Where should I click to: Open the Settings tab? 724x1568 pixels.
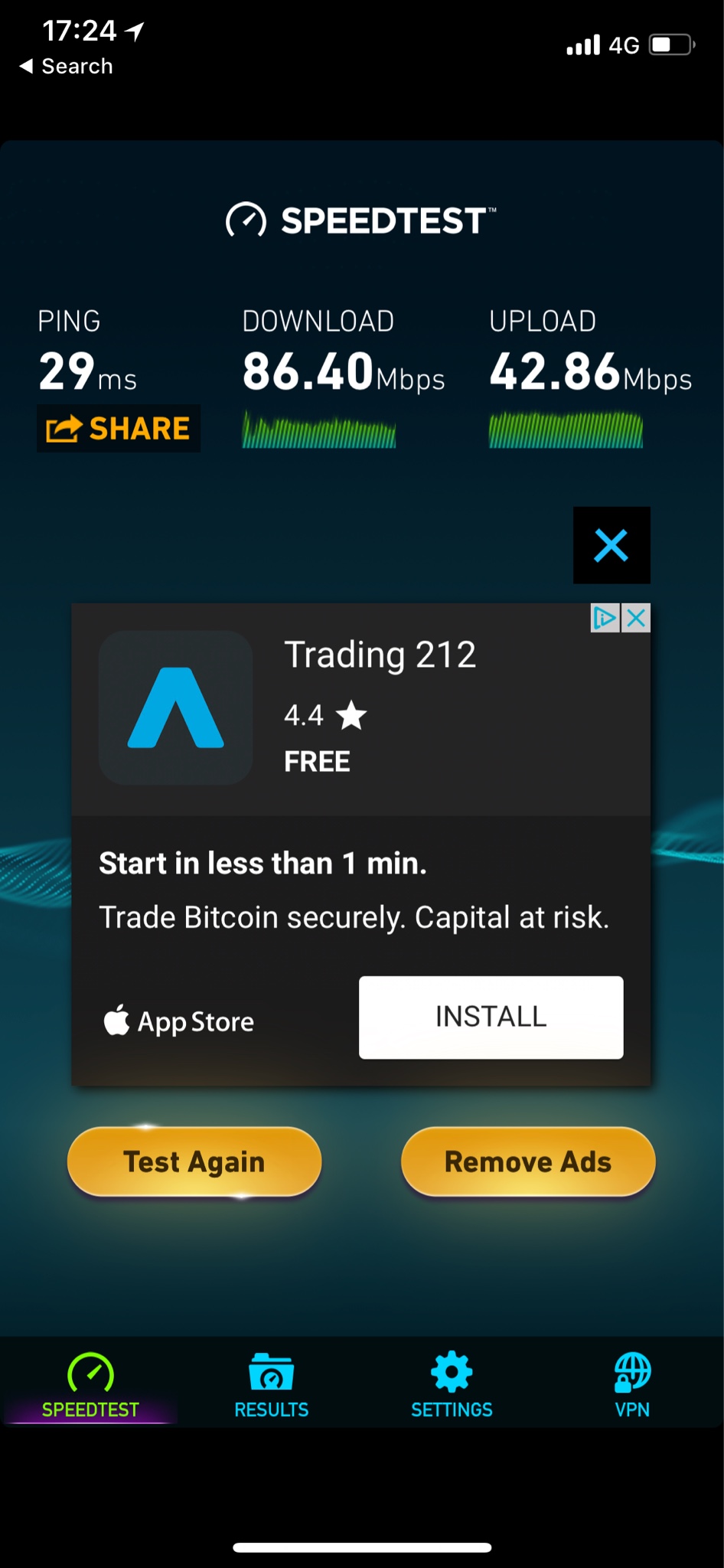click(x=452, y=1386)
